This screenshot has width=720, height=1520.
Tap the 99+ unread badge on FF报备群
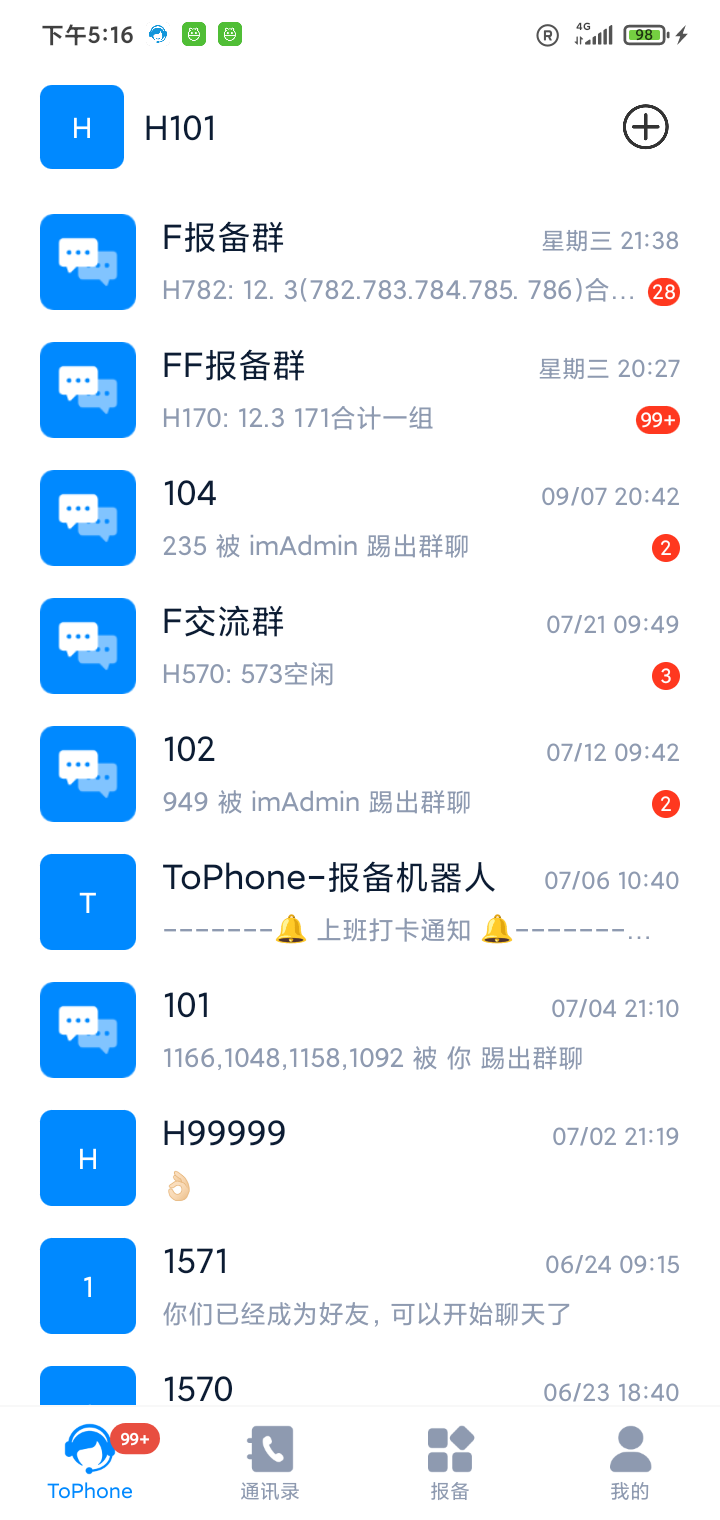657,420
